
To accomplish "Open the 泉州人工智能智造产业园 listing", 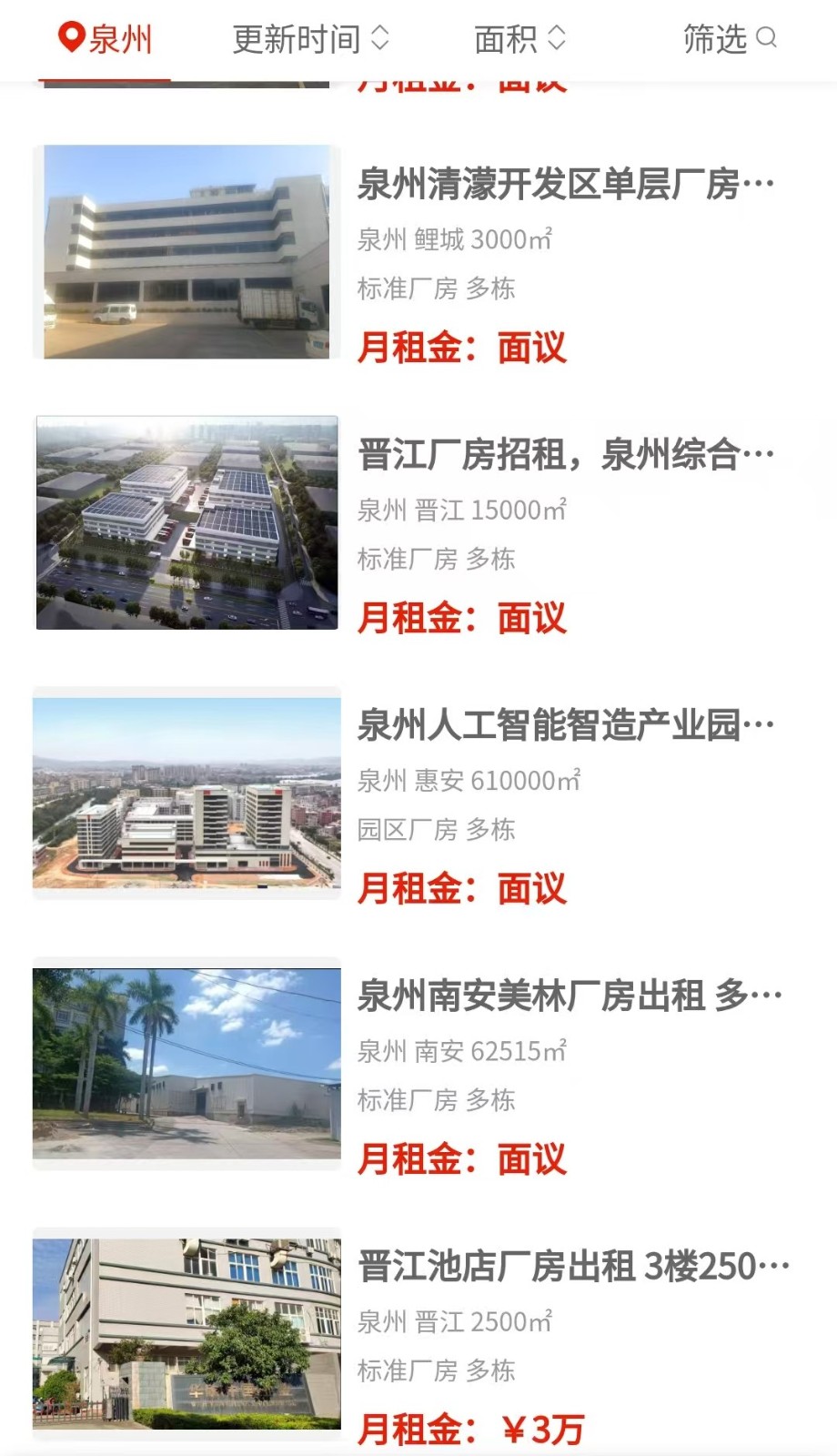I will pyautogui.click(x=564, y=725).
